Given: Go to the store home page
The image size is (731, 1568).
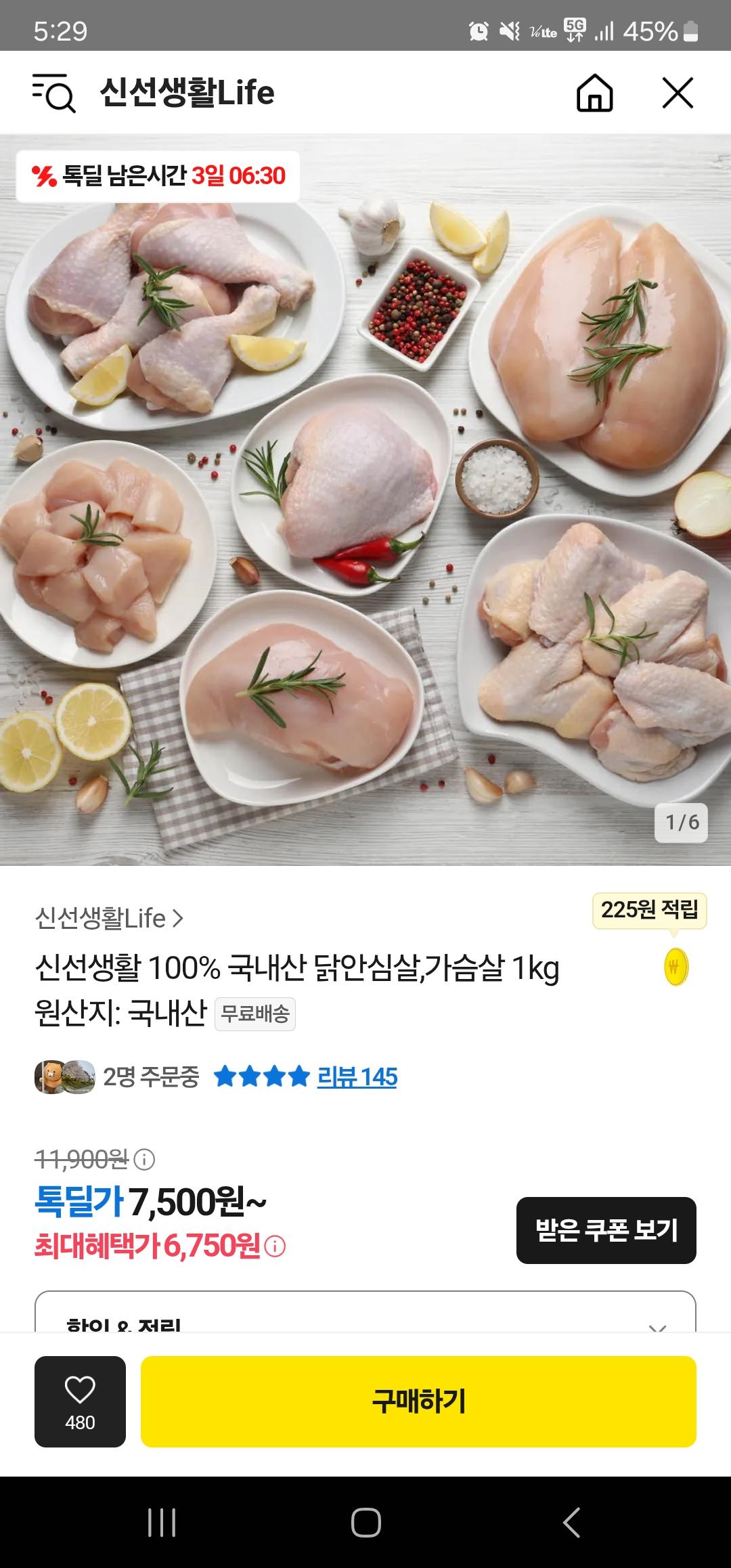Looking at the screenshot, I should tap(594, 93).
